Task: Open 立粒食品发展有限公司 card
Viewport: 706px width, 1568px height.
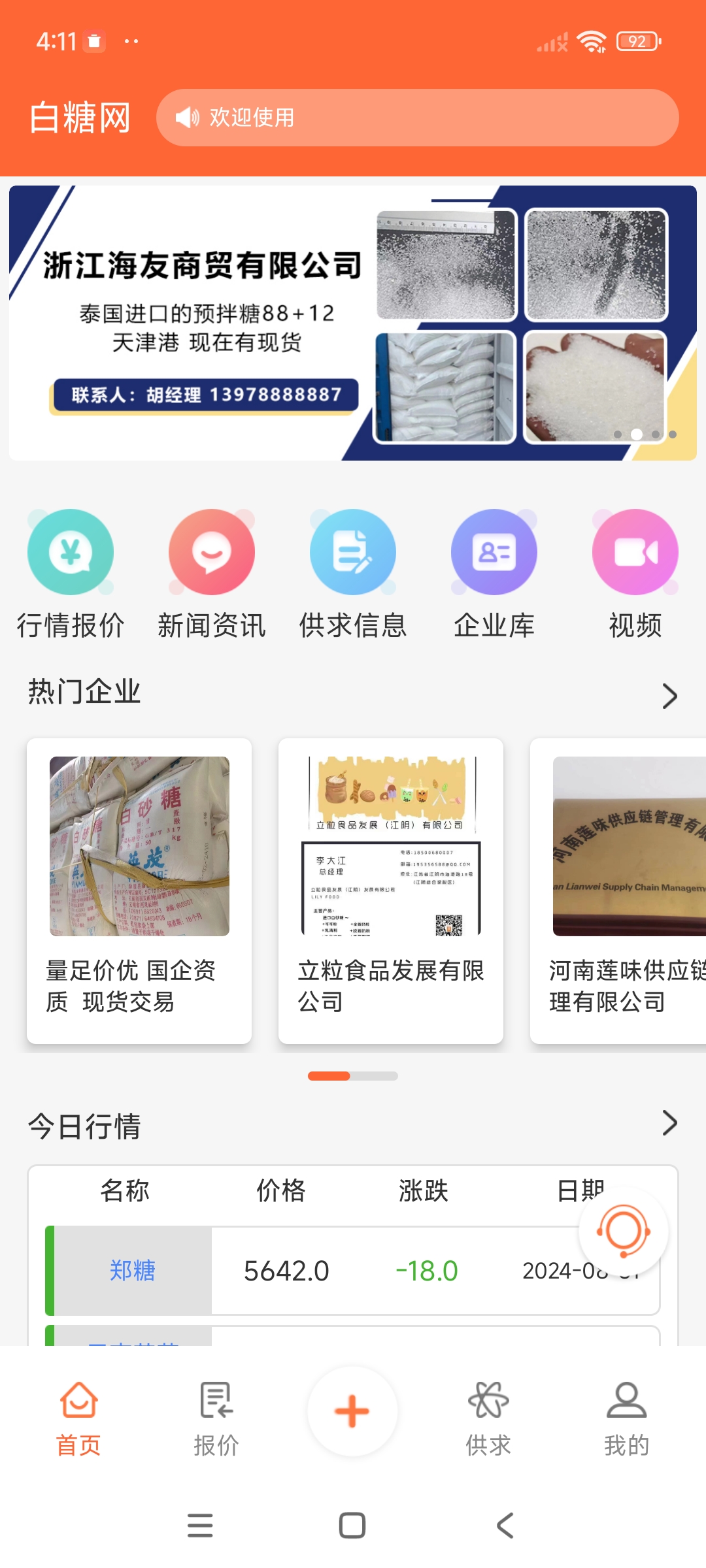Action: [391, 890]
